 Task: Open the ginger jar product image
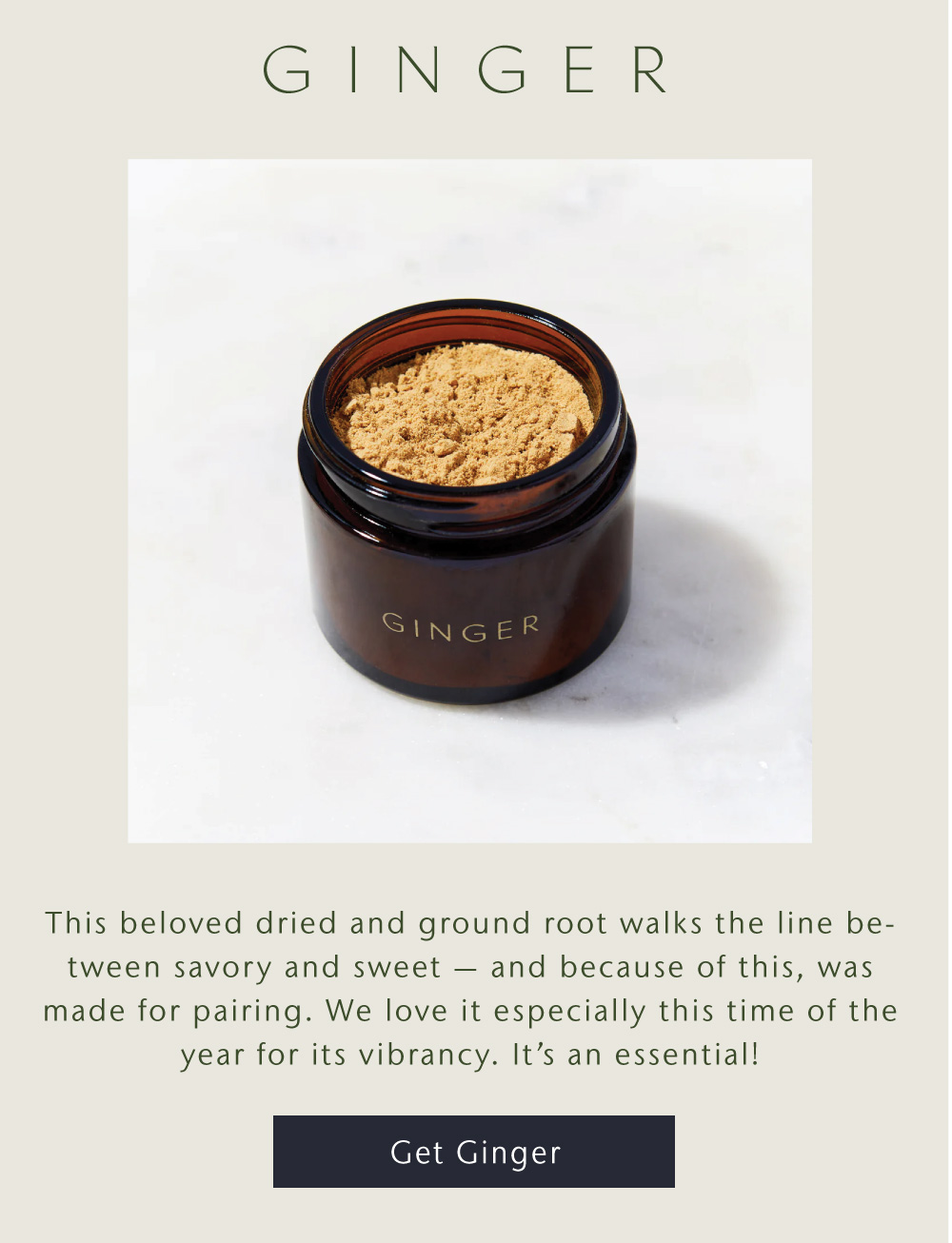coord(469,501)
